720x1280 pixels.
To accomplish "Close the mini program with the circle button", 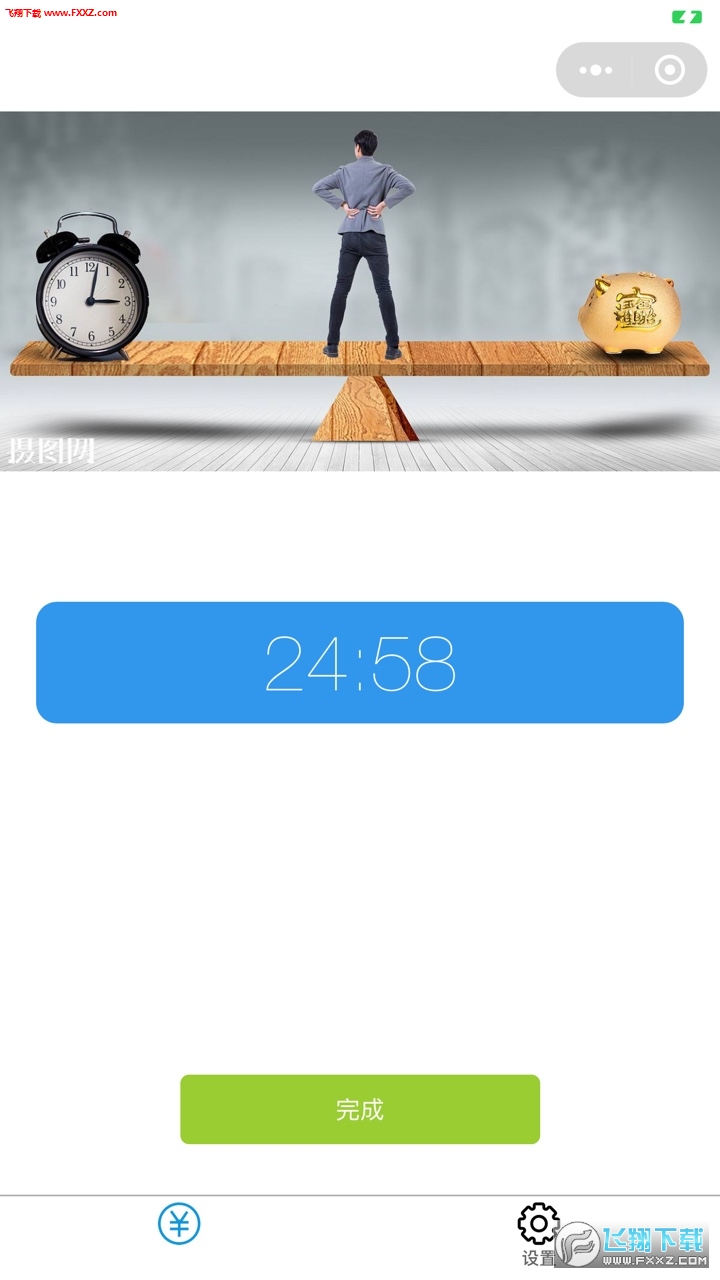I will click(669, 70).
